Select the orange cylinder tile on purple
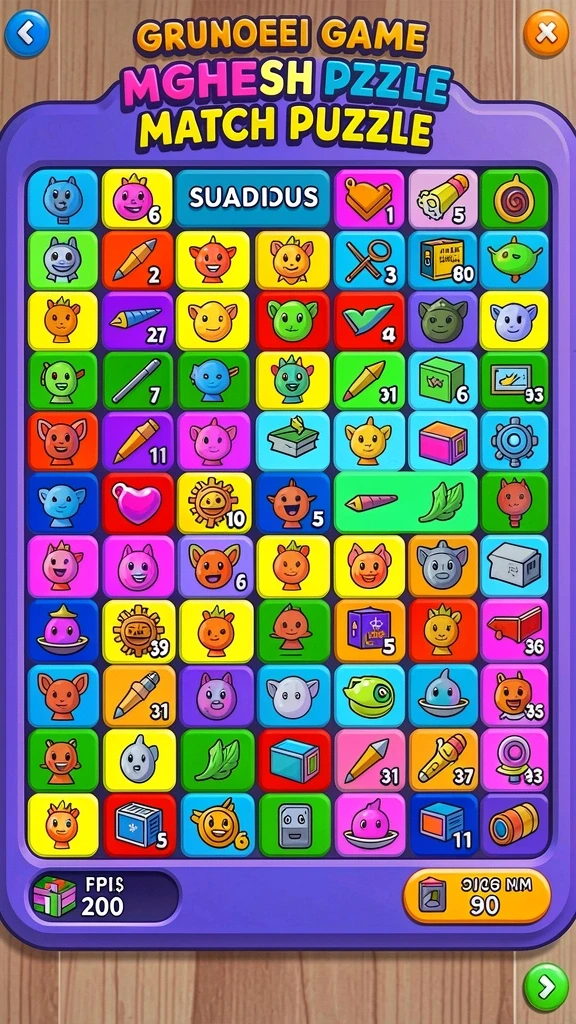Image resolution: width=576 pixels, height=1024 pixels. coord(514,824)
